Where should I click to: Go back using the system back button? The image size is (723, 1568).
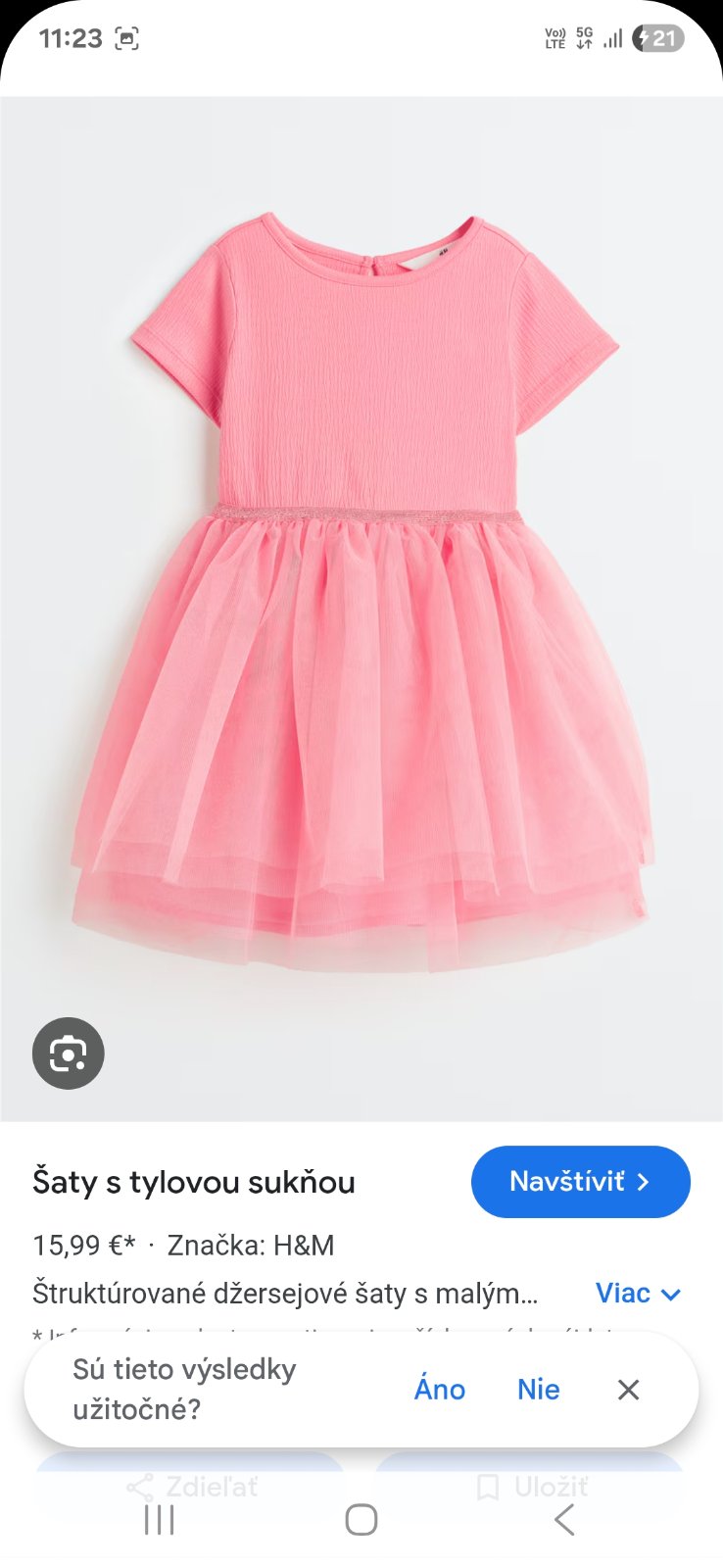click(x=563, y=1520)
